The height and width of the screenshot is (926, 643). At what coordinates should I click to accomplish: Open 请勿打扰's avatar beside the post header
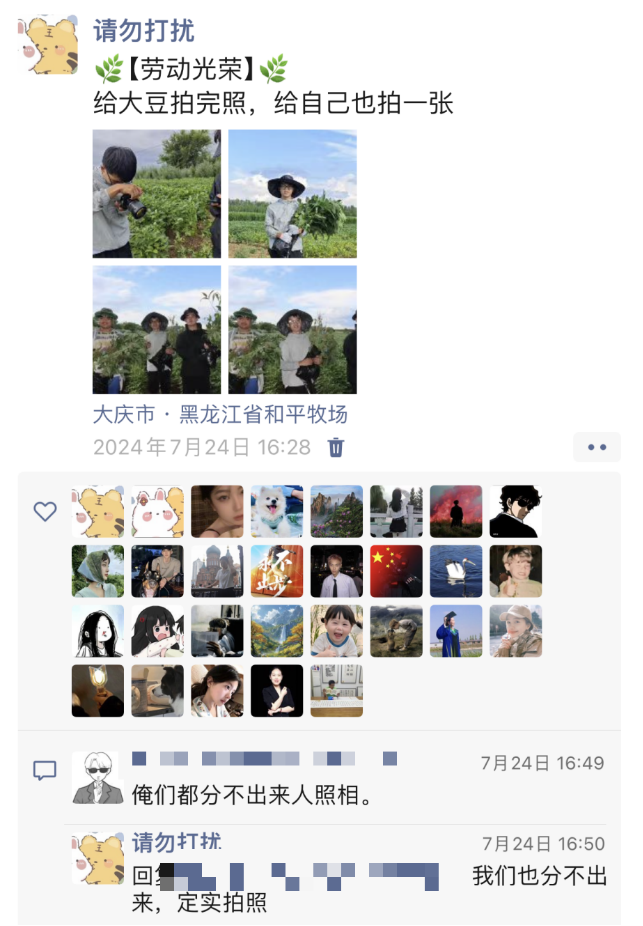tap(49, 45)
